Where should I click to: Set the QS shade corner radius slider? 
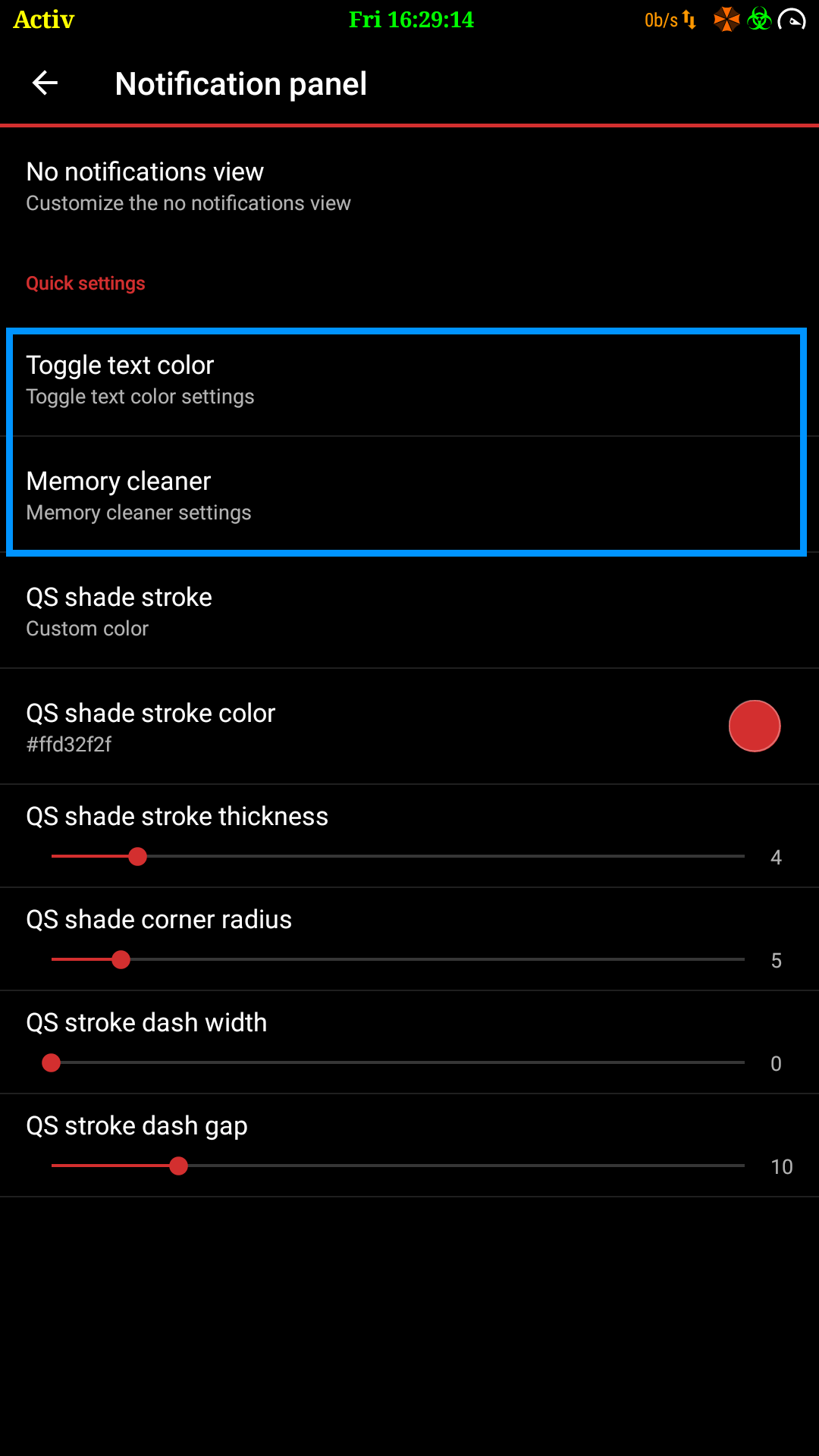(x=121, y=960)
